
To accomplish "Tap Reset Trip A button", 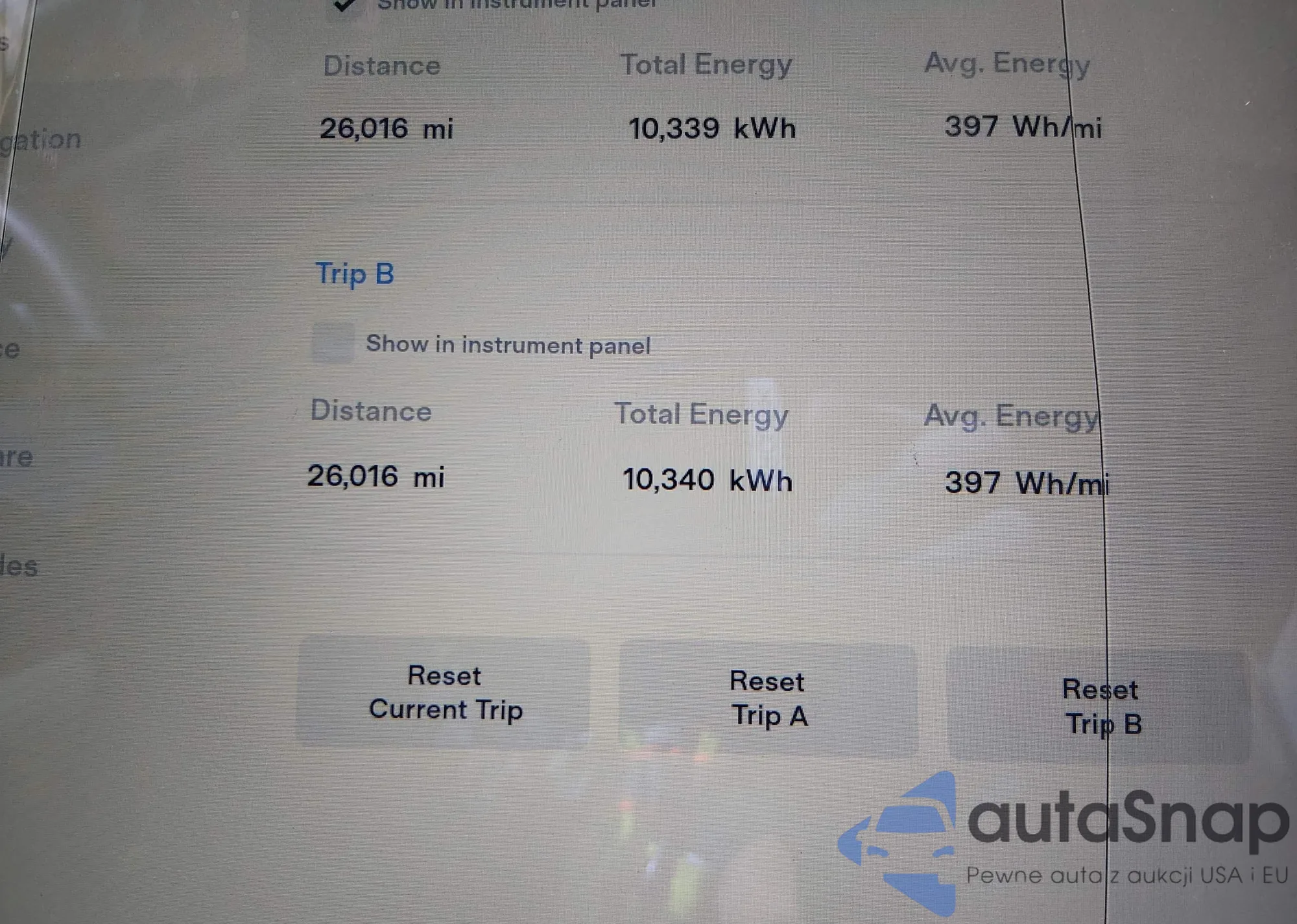I will coord(768,699).
